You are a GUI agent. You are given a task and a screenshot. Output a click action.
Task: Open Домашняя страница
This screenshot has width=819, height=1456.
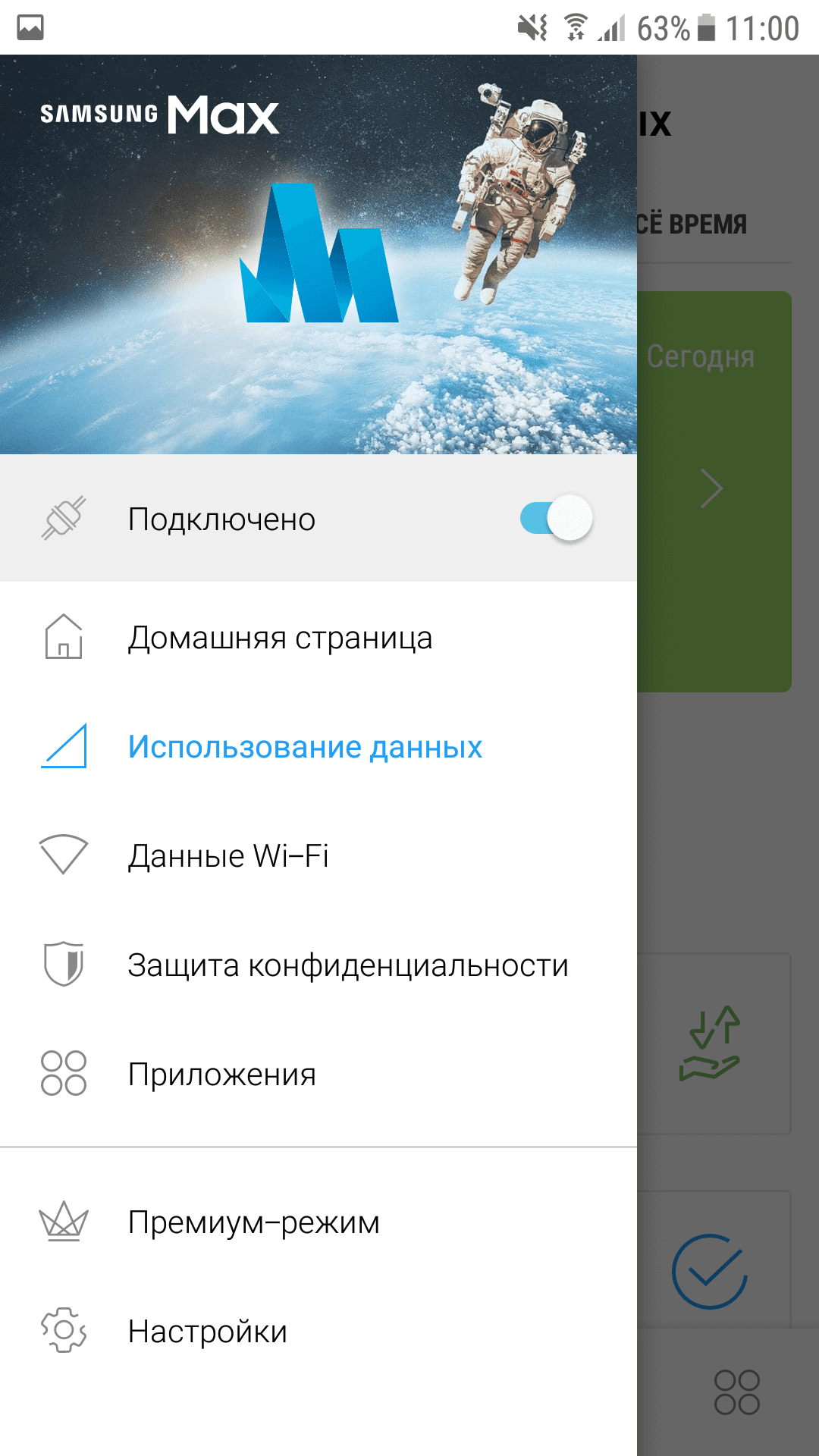pyautogui.click(x=280, y=638)
